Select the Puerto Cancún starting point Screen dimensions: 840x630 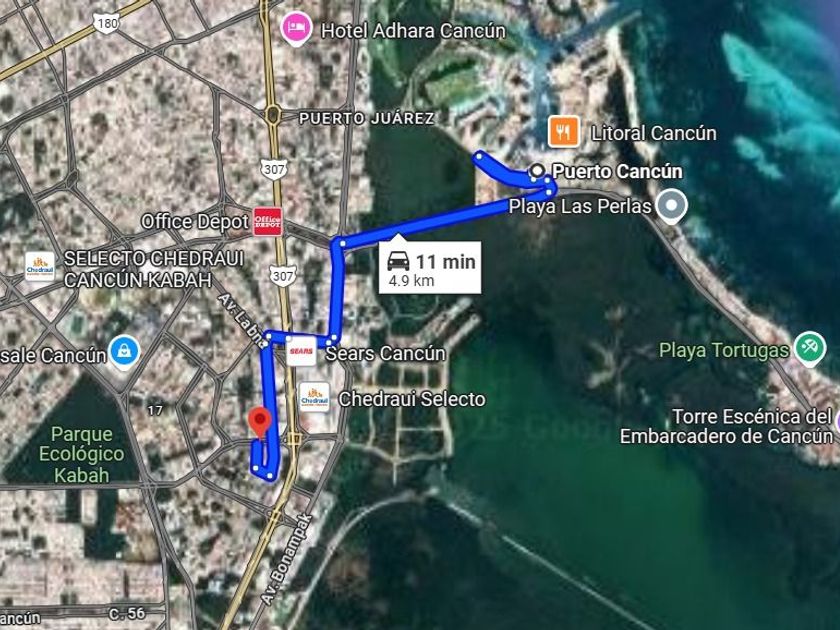click(537, 171)
